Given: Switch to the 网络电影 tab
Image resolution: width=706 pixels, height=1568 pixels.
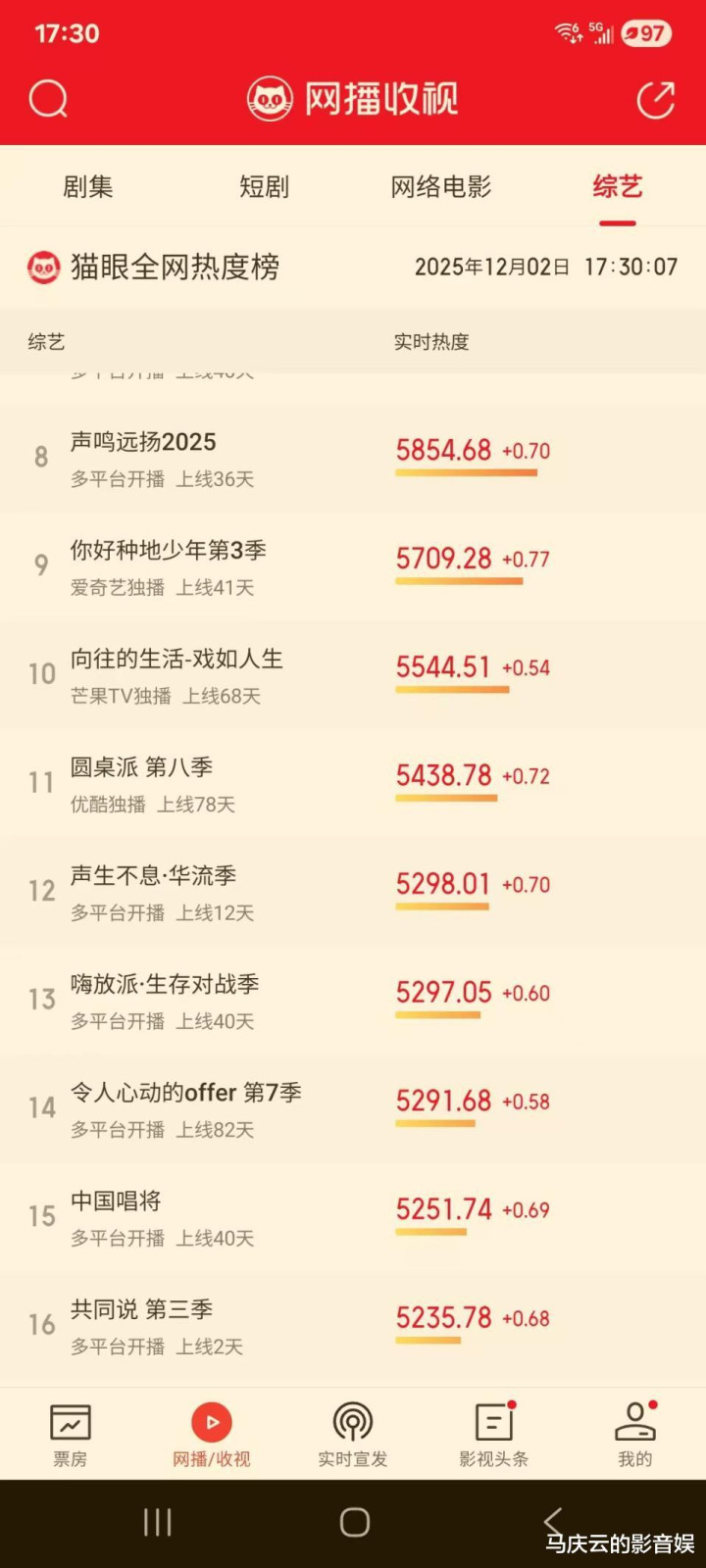Looking at the screenshot, I should (441, 187).
